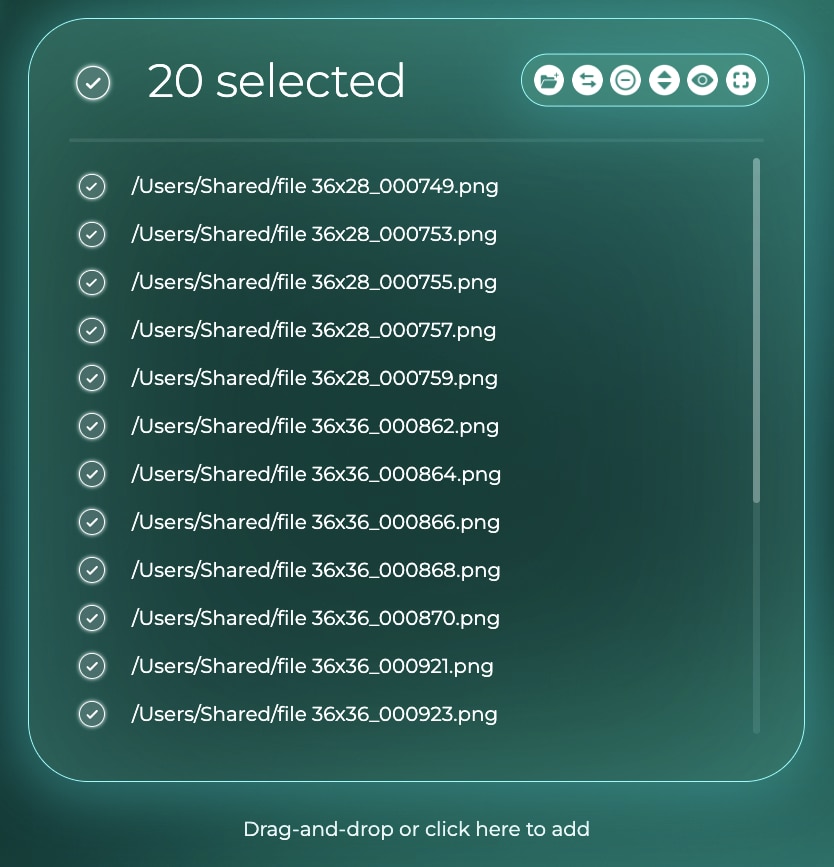Image resolution: width=834 pixels, height=867 pixels.
Task: Uncheck file 36x28_000759.png
Action: point(92,378)
